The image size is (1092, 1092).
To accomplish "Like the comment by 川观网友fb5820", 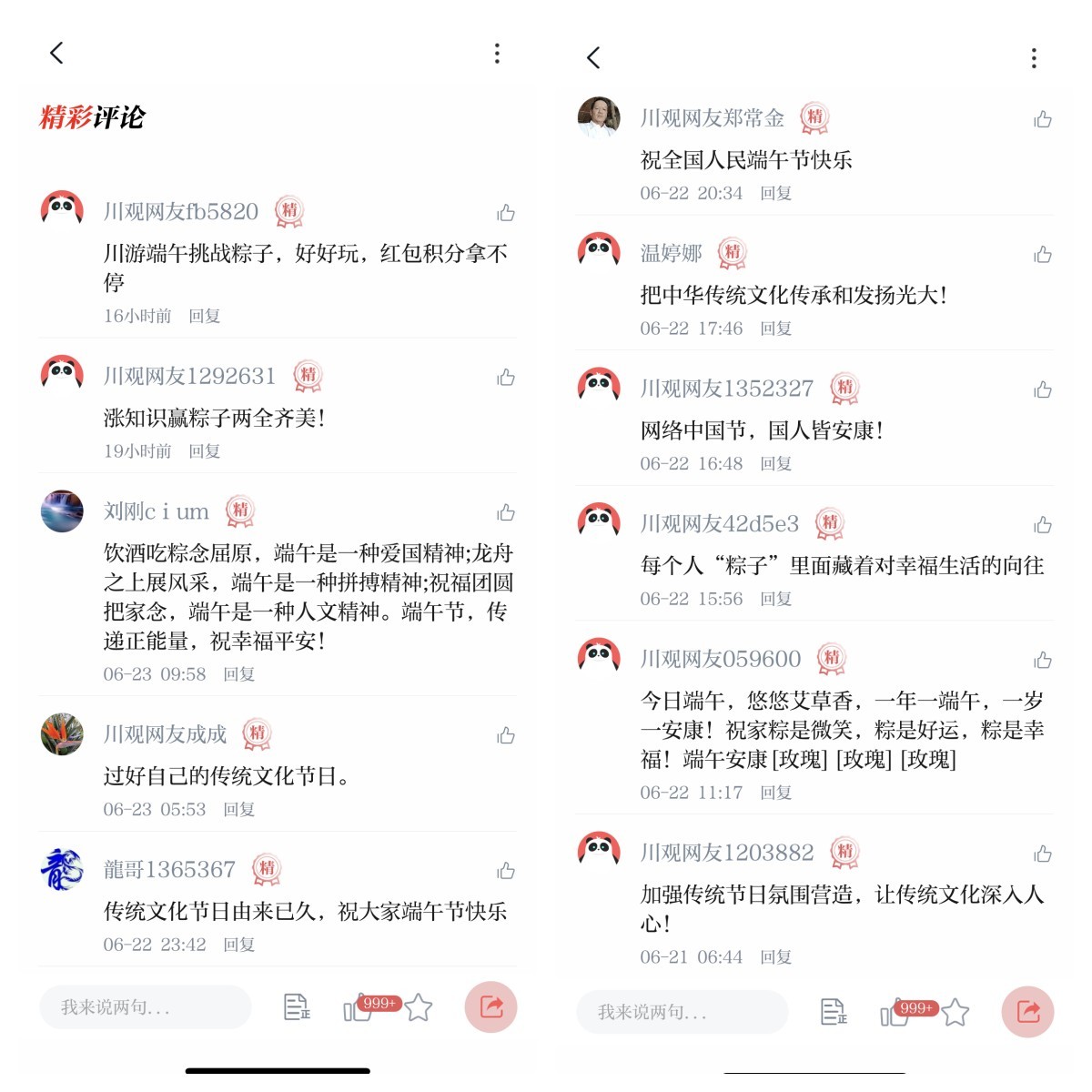I will 506,213.
